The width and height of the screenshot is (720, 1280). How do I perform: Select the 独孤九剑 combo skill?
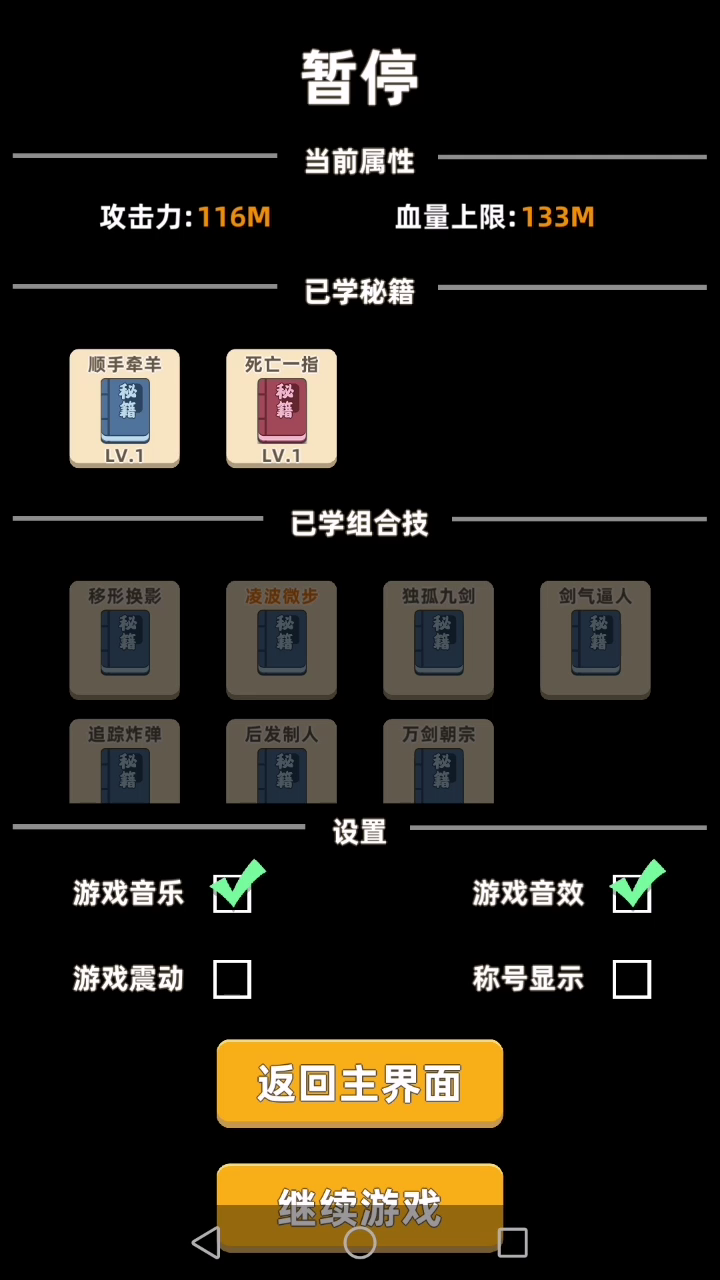pyautogui.click(x=438, y=640)
